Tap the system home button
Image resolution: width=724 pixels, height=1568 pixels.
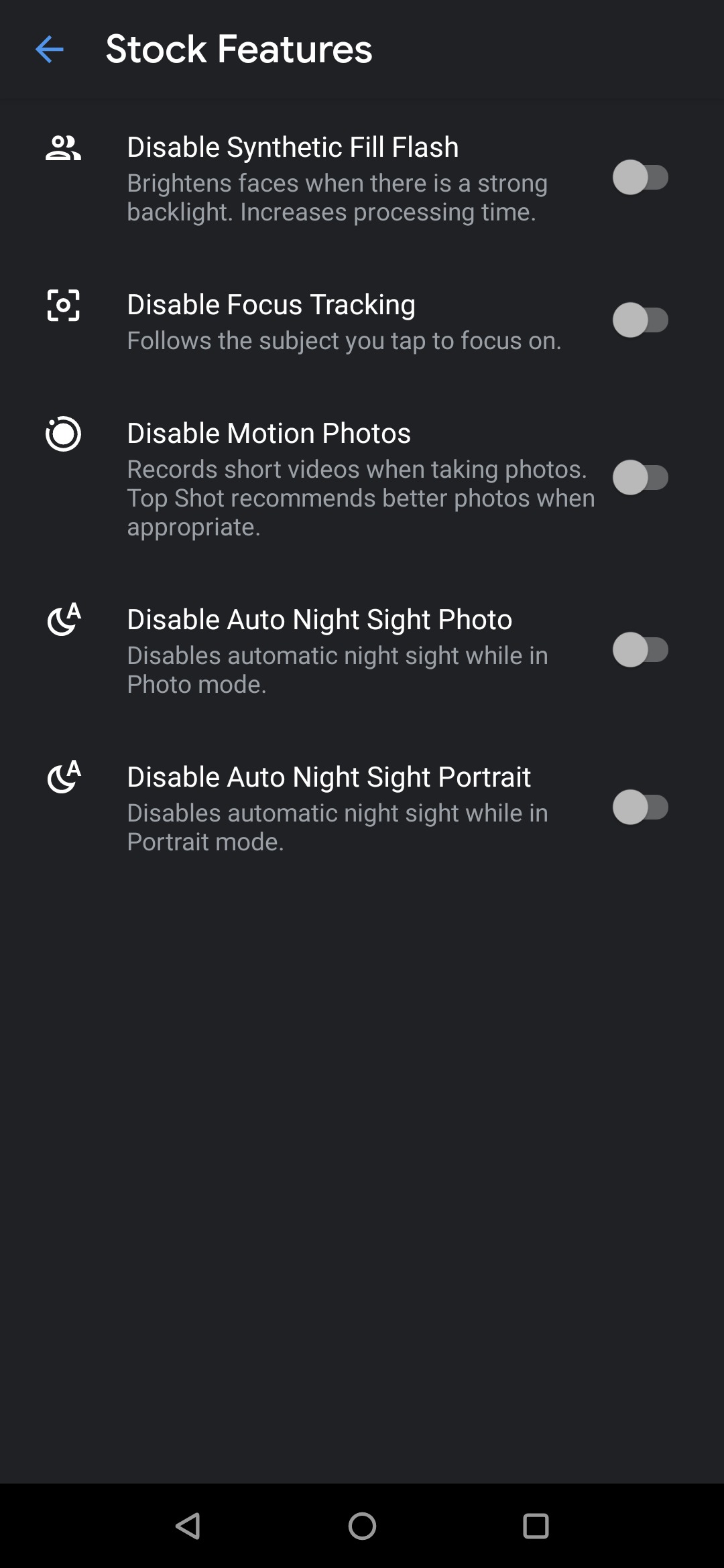pyautogui.click(x=362, y=1526)
